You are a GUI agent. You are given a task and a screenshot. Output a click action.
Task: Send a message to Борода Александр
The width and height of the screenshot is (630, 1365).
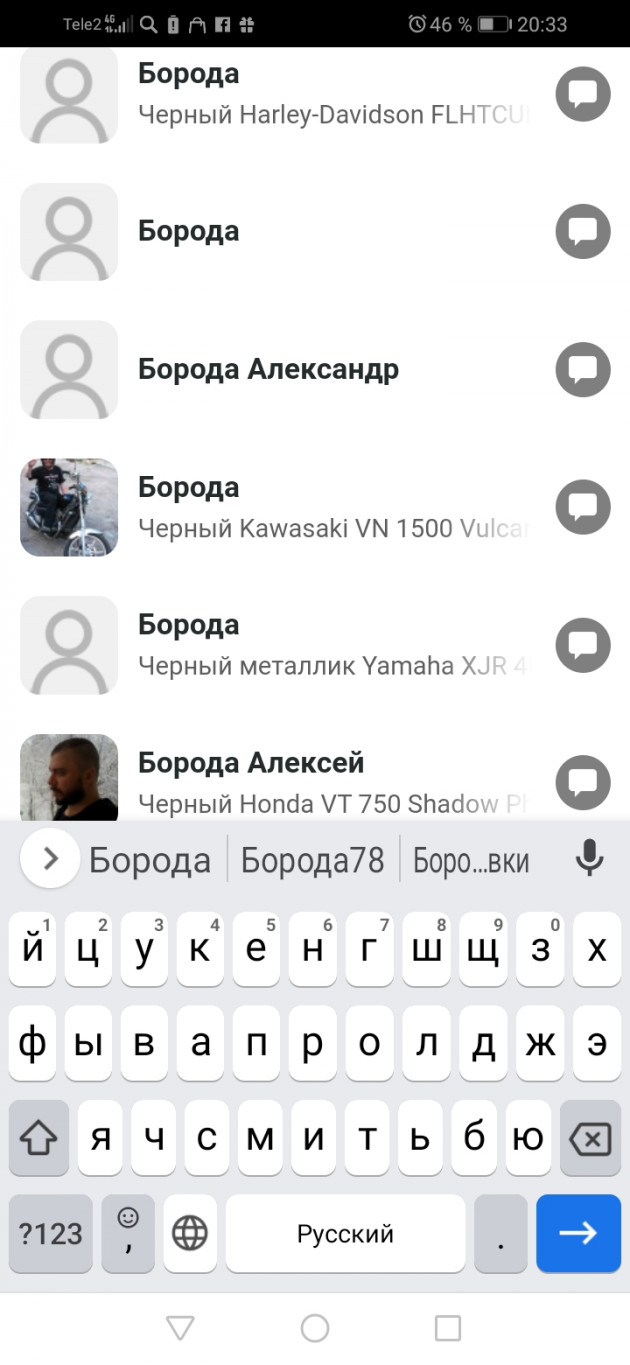(583, 369)
